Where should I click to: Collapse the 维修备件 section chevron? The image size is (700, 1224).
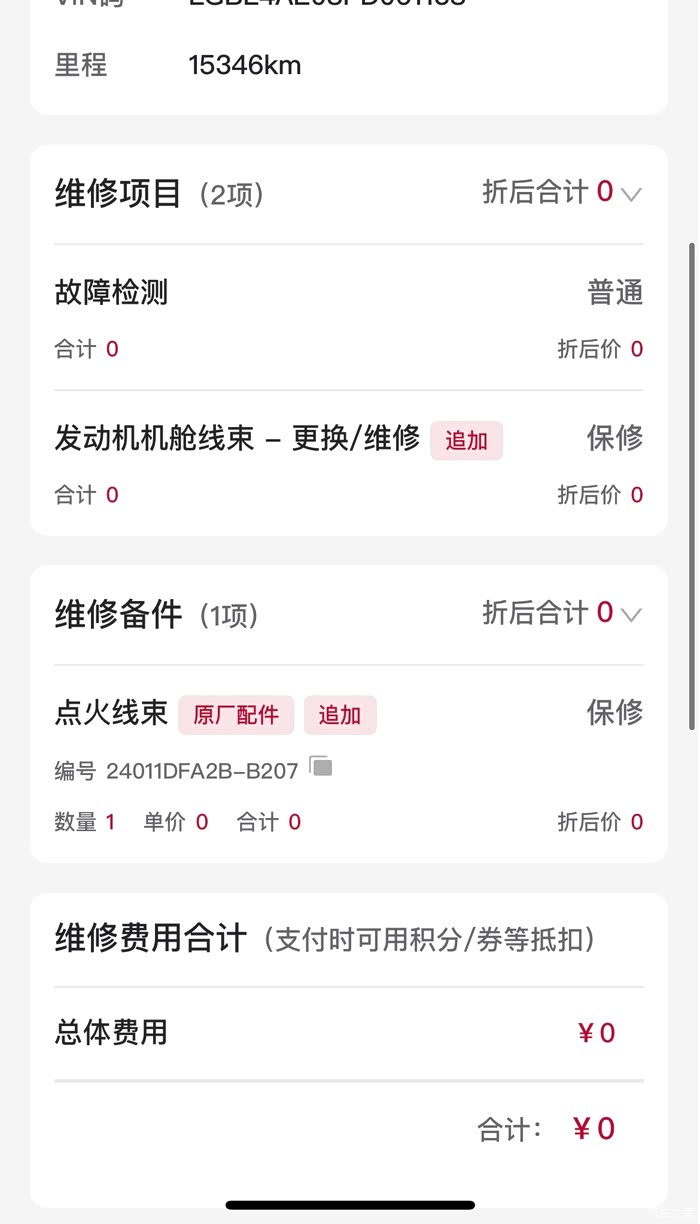pyautogui.click(x=631, y=614)
